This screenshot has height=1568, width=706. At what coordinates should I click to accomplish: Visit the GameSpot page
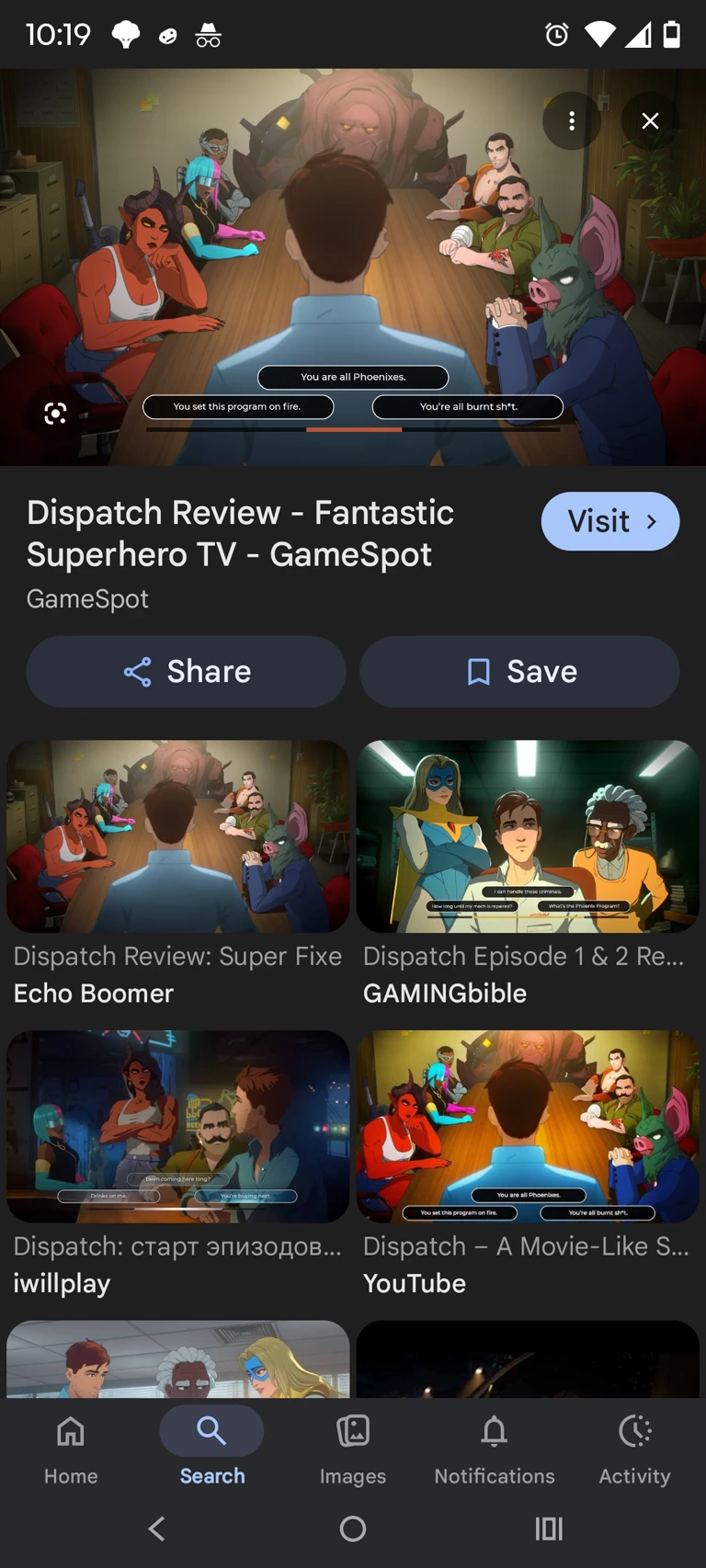609,522
